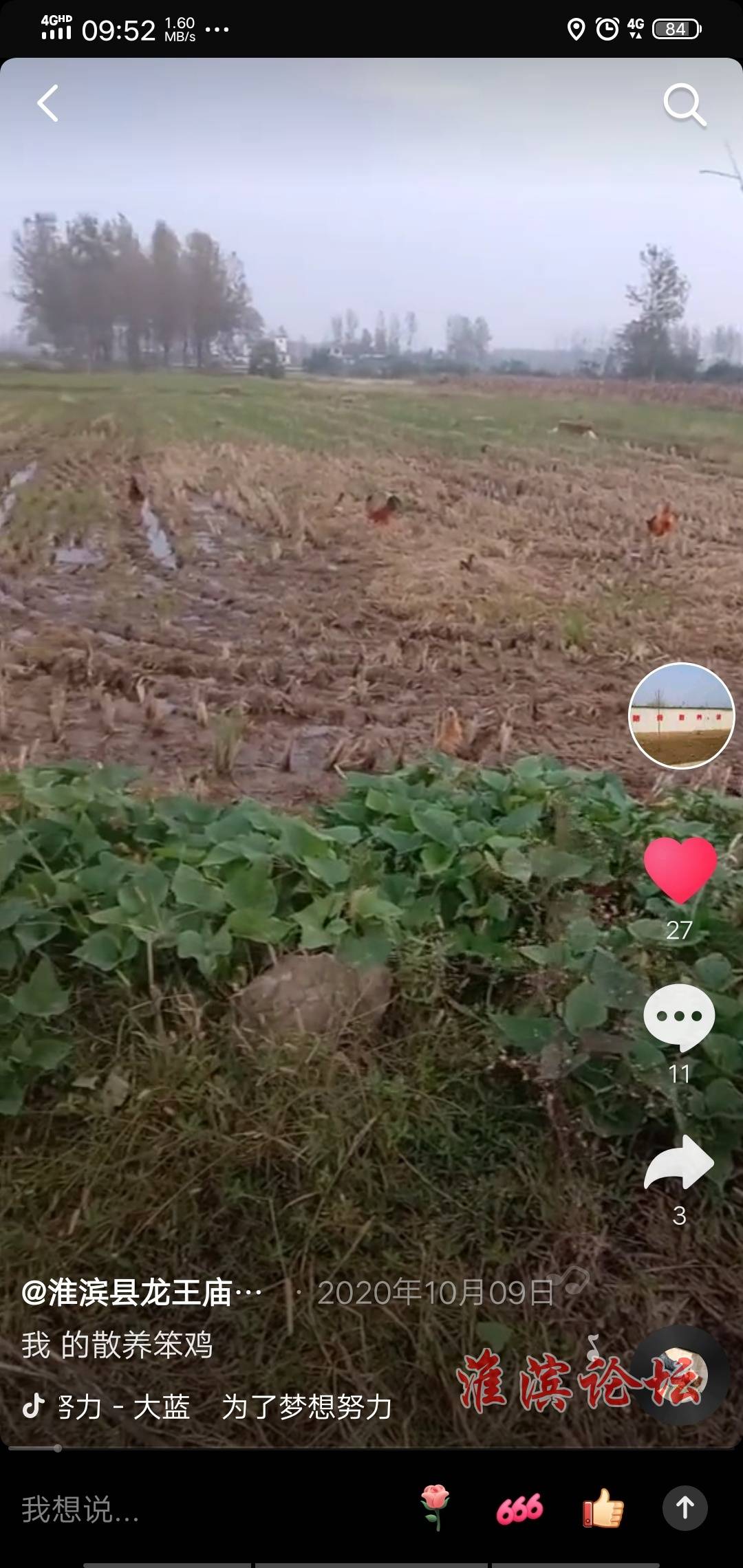
Task: Like the video with the heart icon
Action: pos(680,871)
